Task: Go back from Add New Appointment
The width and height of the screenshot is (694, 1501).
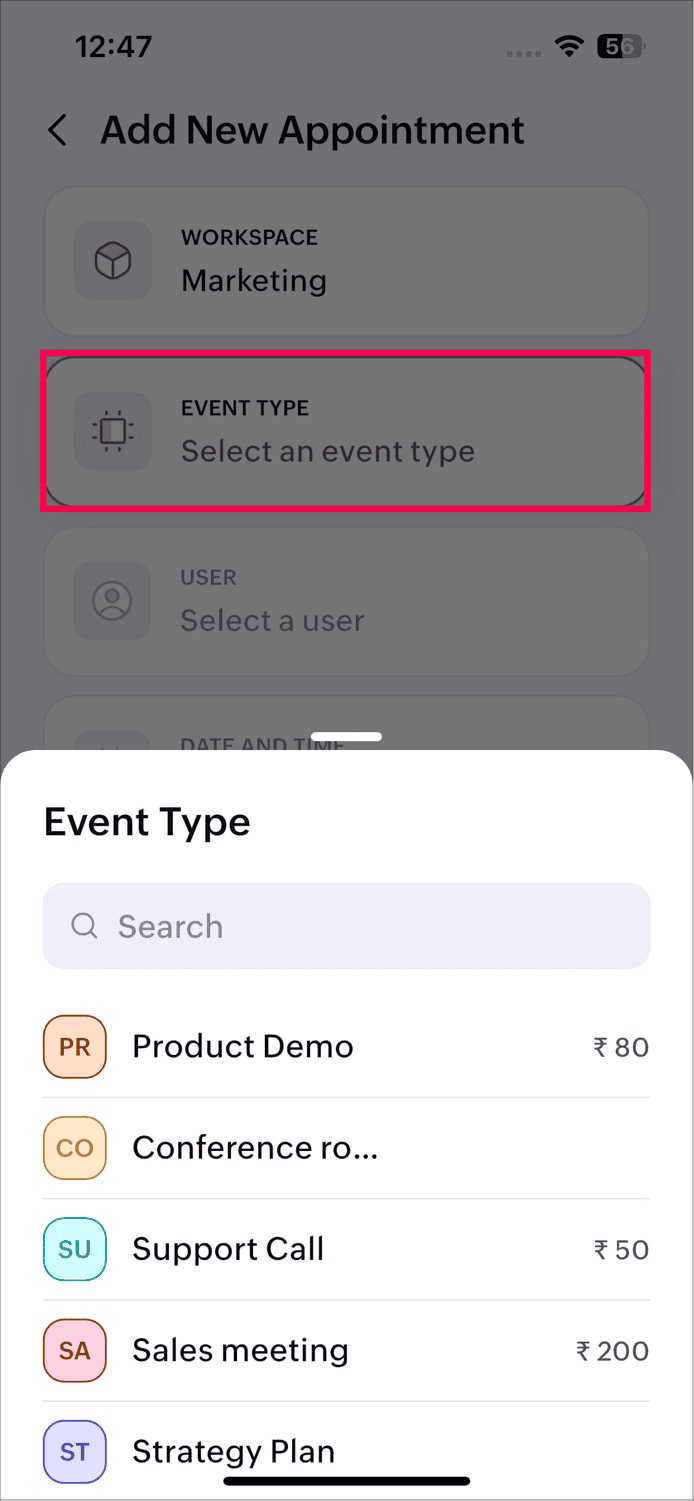Action: 58,131
